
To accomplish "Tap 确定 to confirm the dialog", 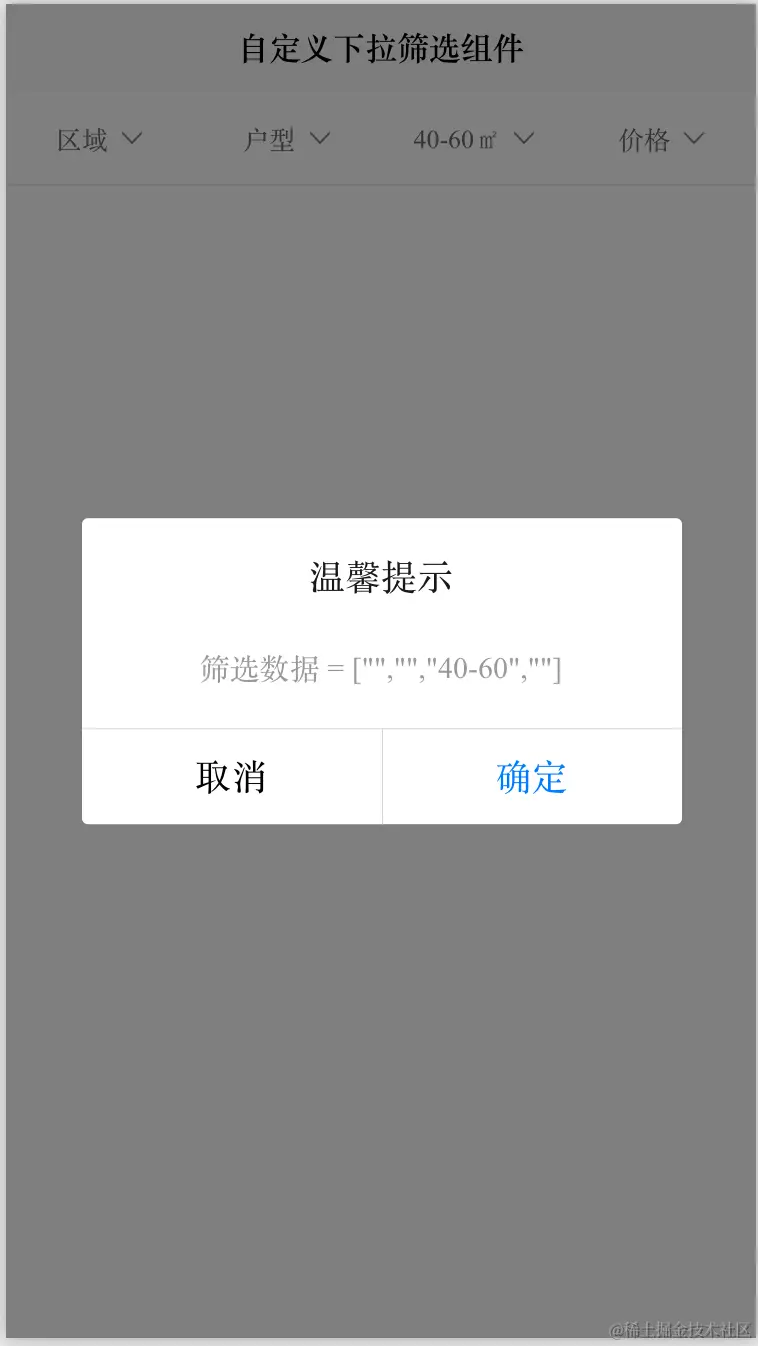I will click(x=532, y=777).
